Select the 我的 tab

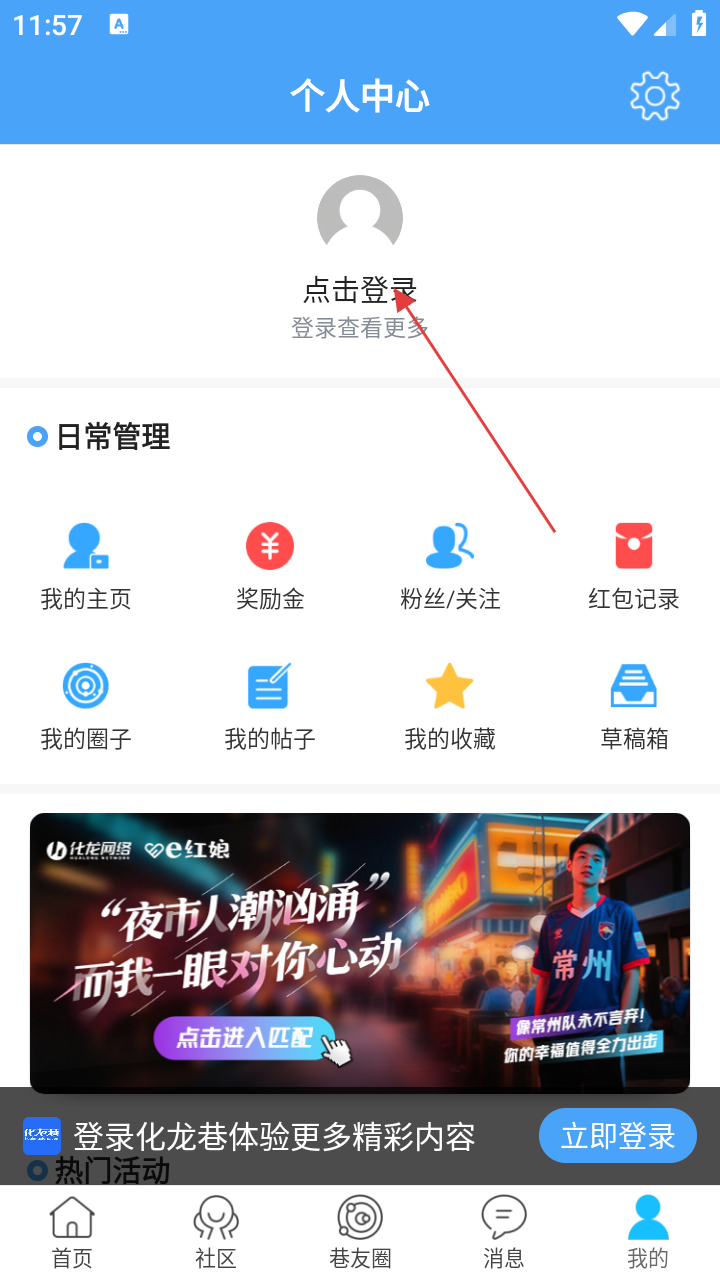tap(648, 1233)
